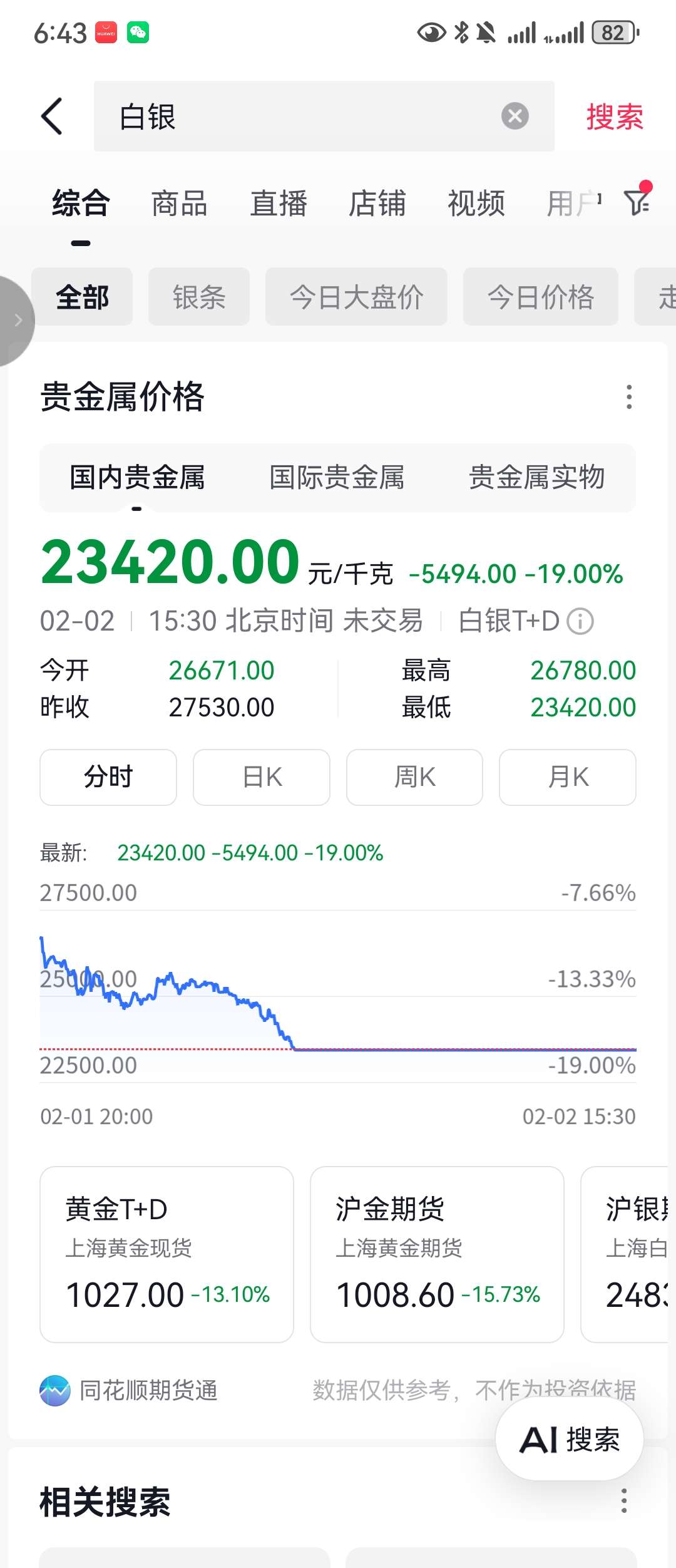The image size is (676, 1568).
Task: Open the 沪金期货 quote card
Action: point(437,1254)
